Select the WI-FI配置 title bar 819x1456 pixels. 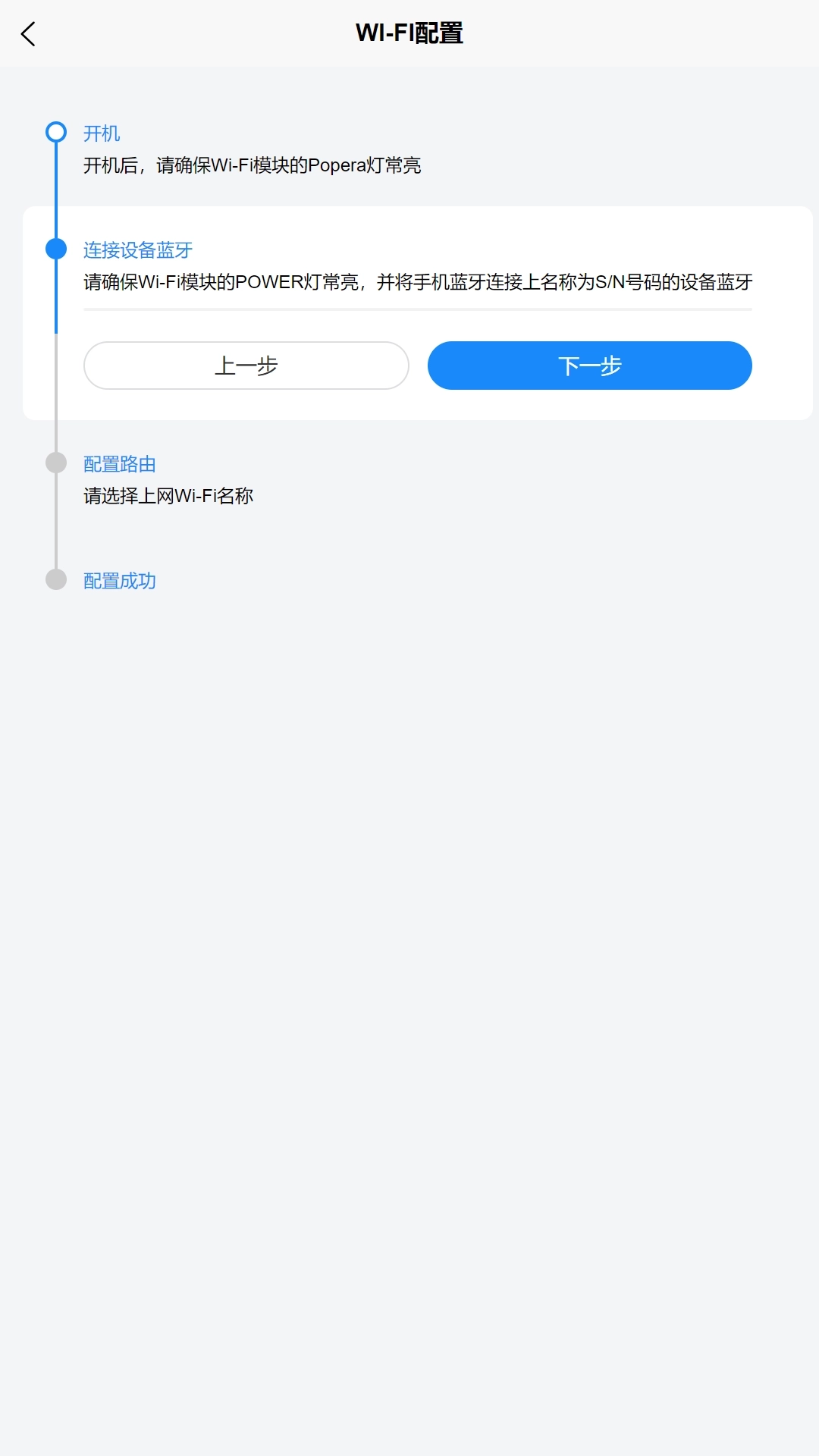coord(409,33)
